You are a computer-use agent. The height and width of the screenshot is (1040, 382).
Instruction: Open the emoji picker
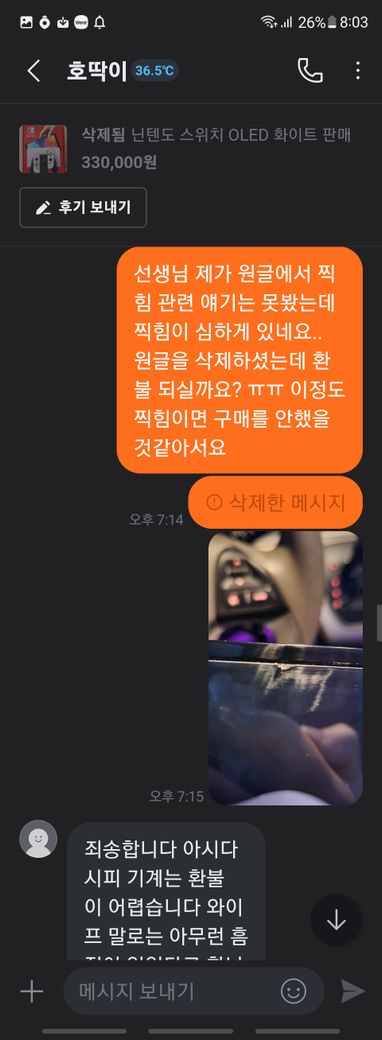[x=293, y=992]
